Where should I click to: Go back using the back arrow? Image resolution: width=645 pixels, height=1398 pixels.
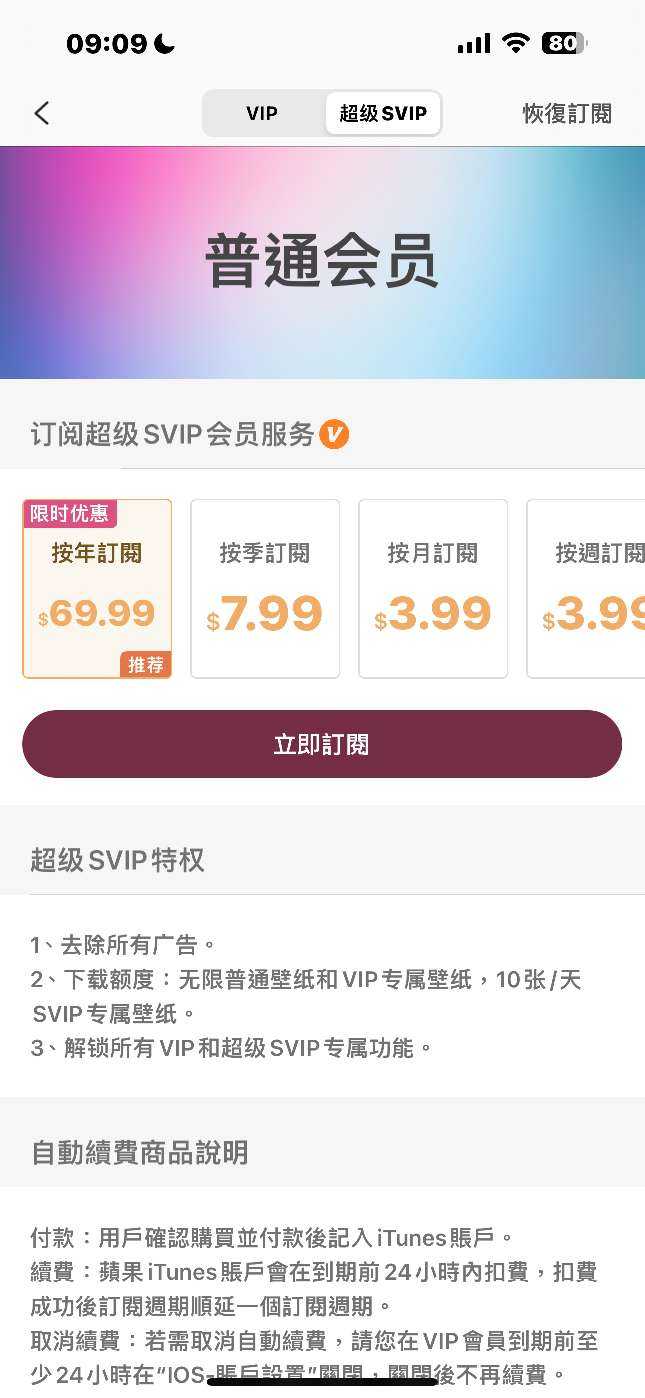(41, 113)
